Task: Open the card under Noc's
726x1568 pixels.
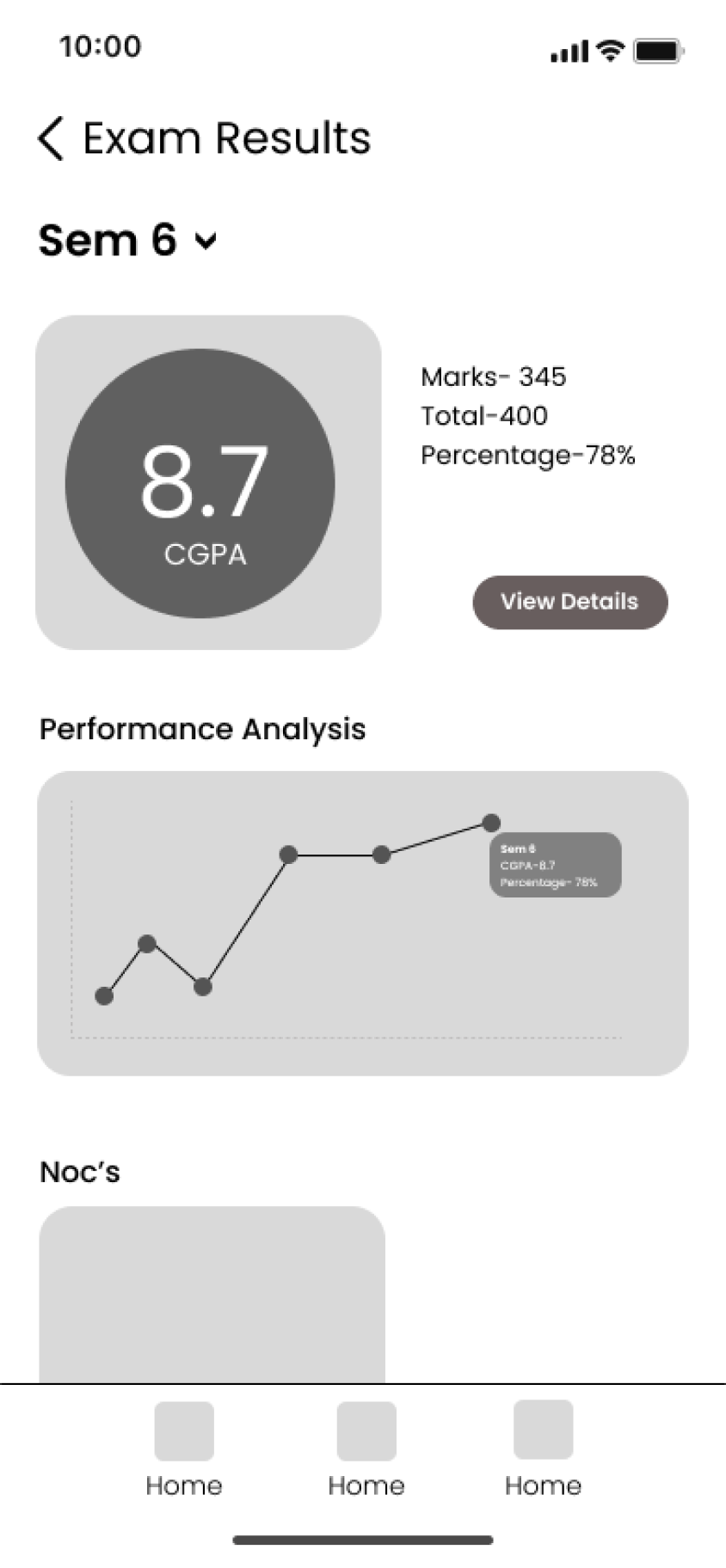Action: point(212,1295)
